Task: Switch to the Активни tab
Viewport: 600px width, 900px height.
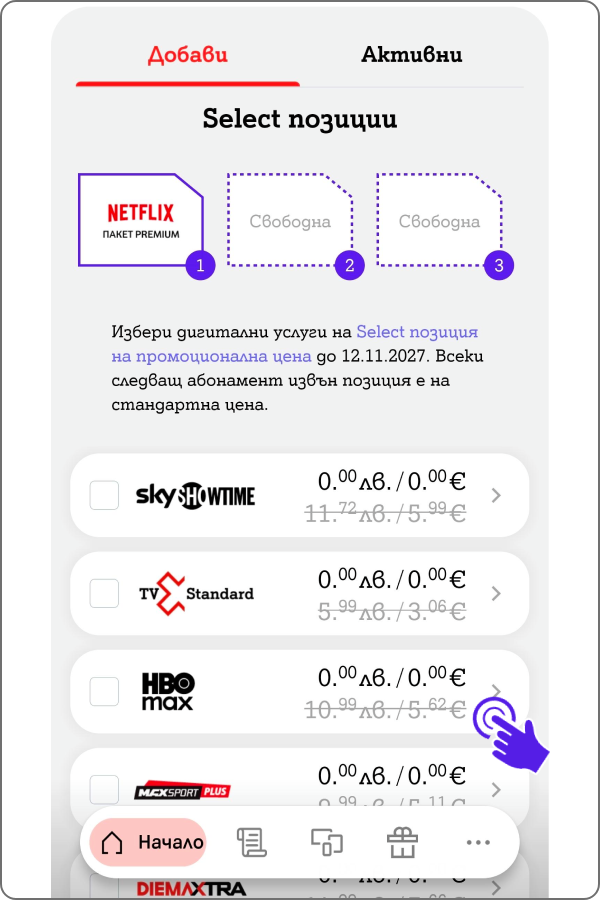Action: (x=411, y=54)
